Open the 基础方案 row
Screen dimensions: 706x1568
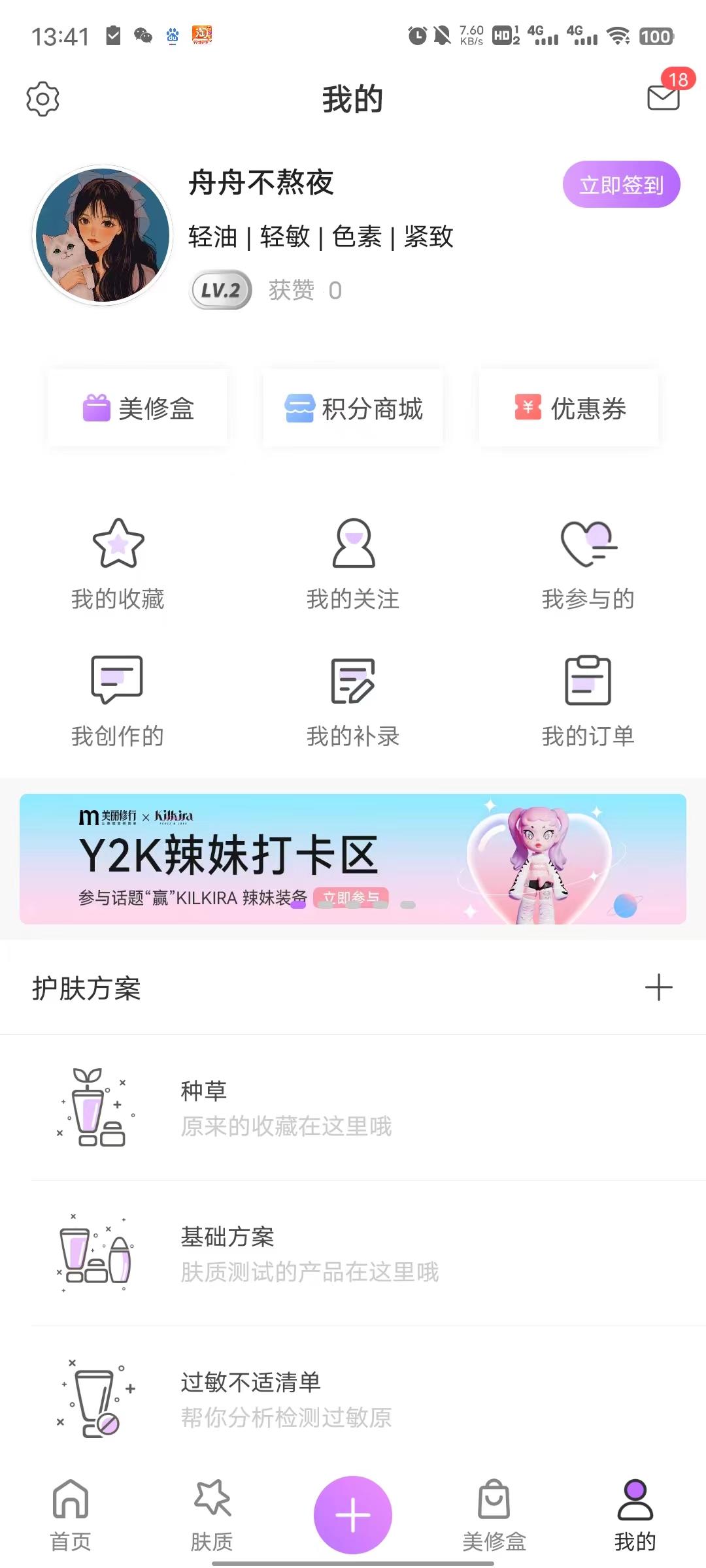point(353,1253)
